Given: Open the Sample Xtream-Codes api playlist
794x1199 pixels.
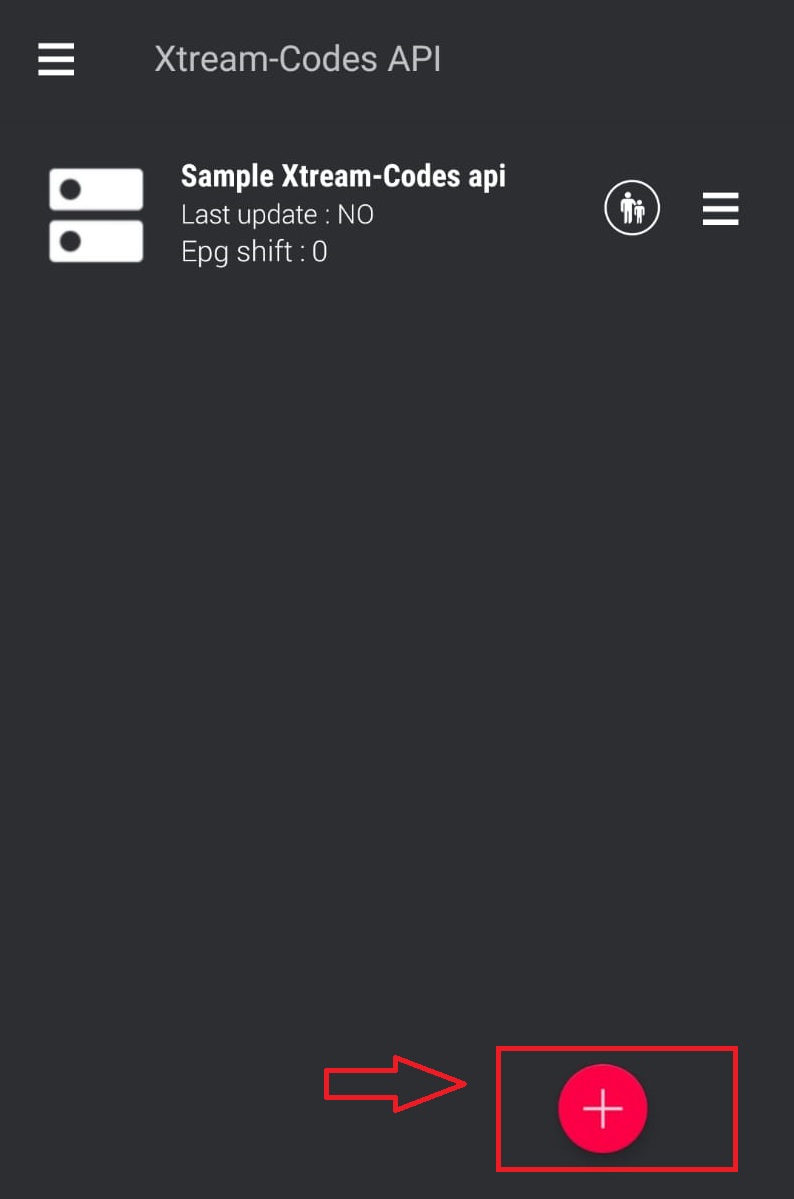Looking at the screenshot, I should 343,175.
